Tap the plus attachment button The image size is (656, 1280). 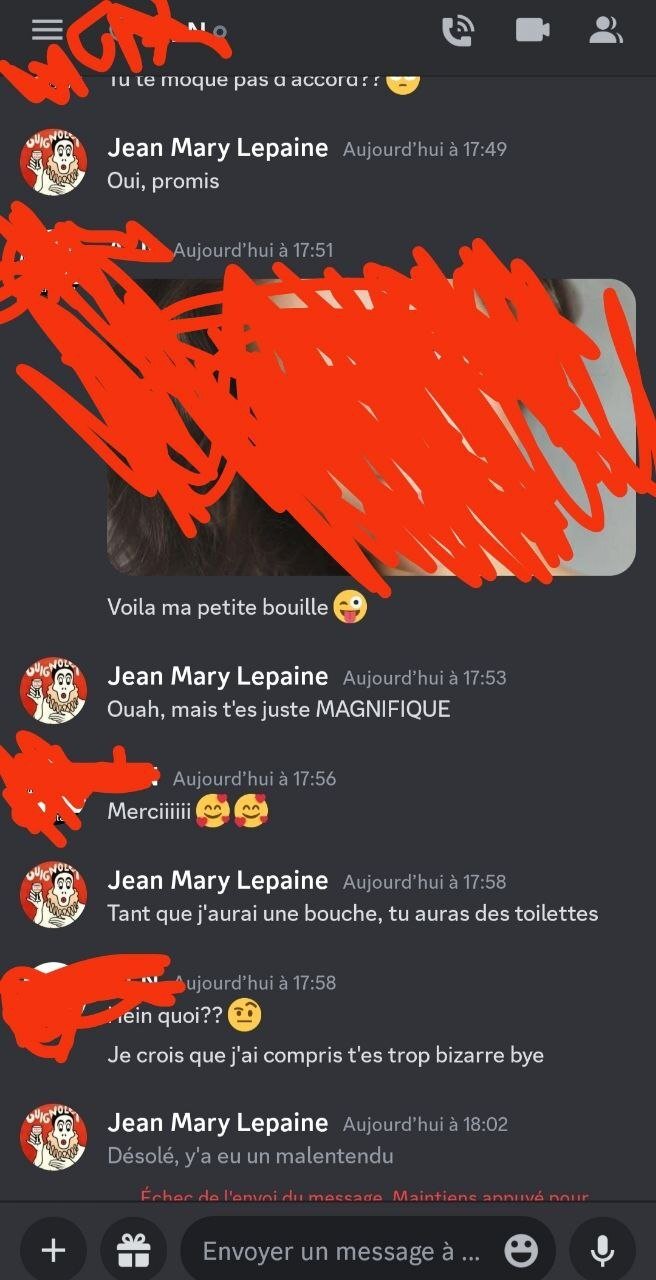coord(53,1250)
